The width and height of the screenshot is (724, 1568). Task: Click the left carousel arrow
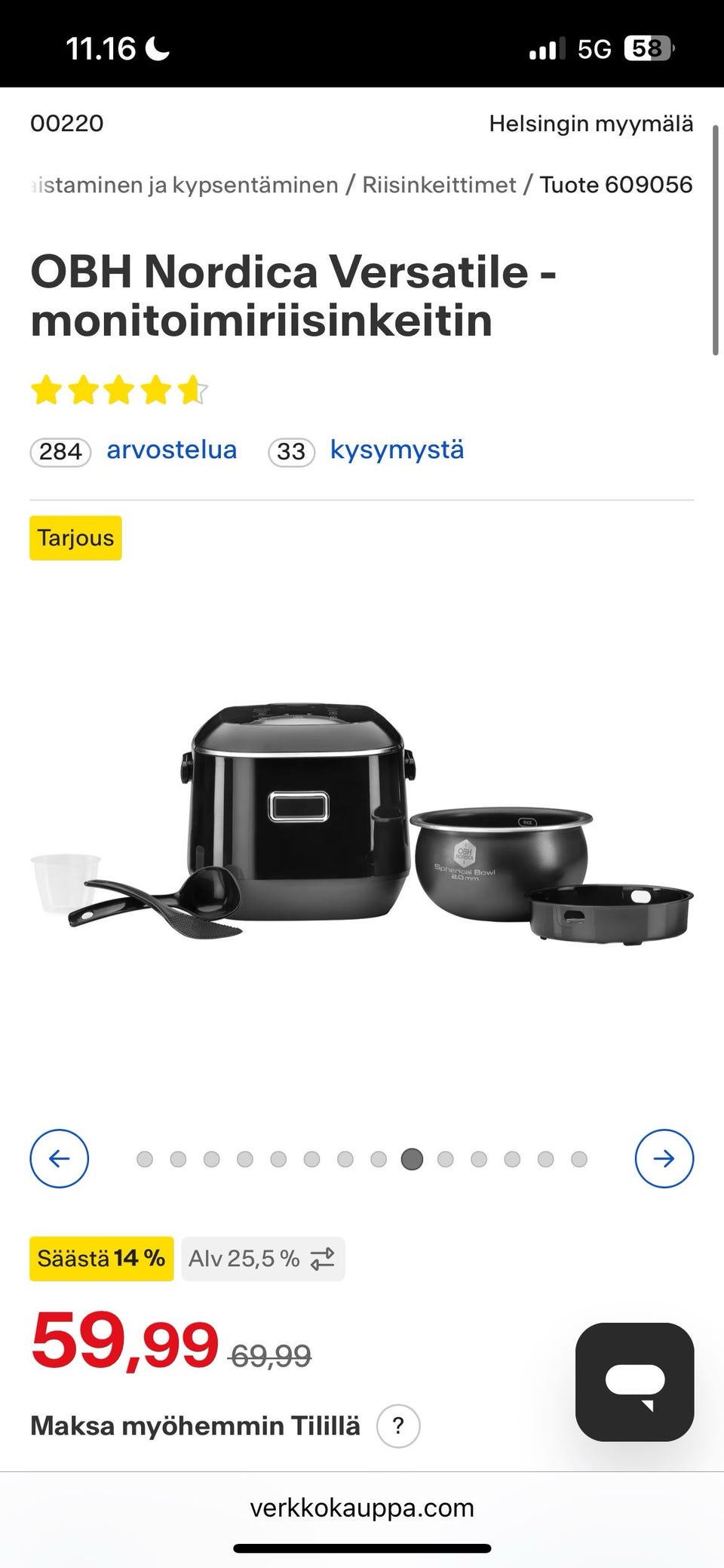click(x=59, y=1159)
